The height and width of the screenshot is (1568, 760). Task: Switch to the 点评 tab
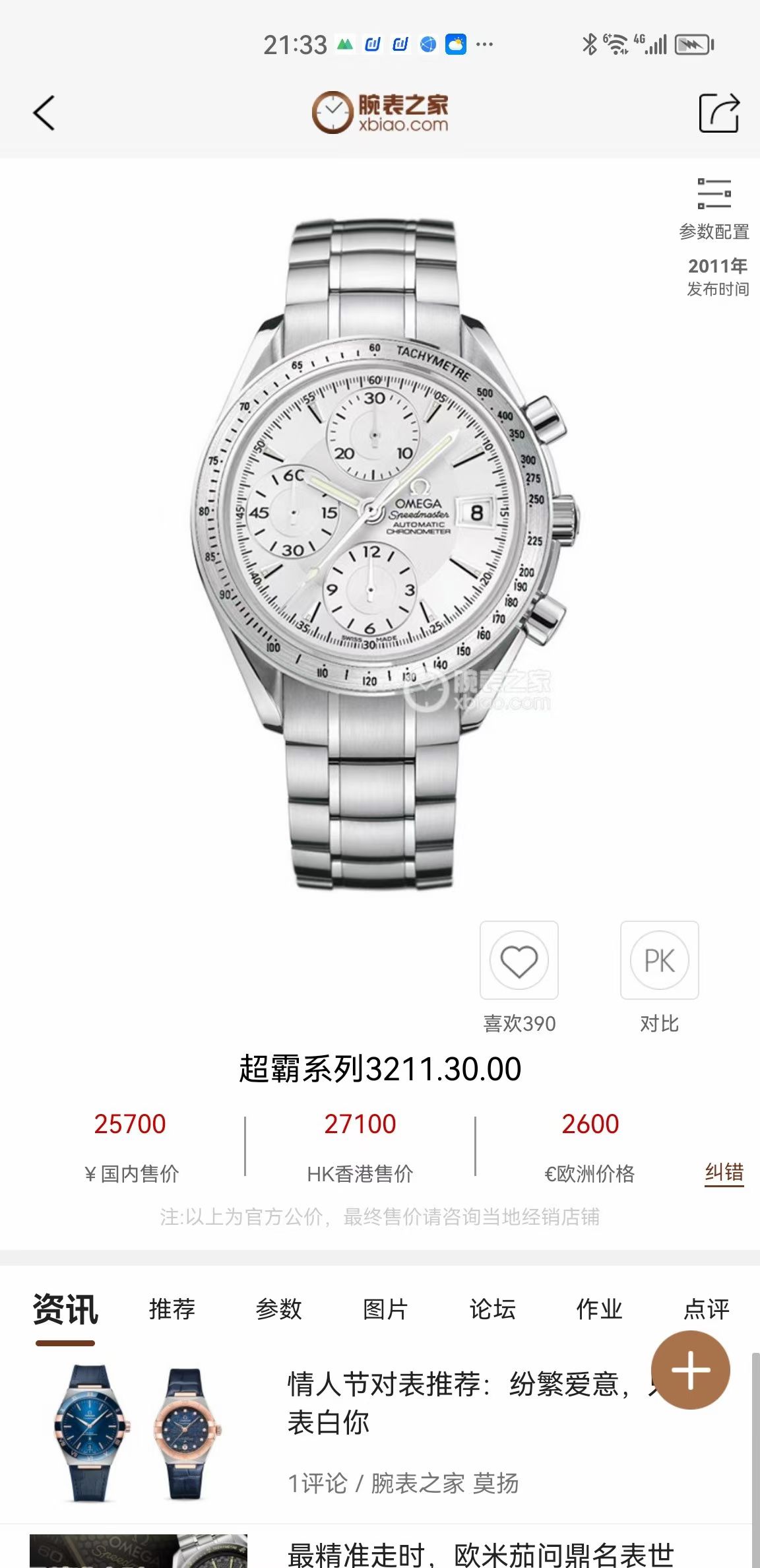706,1309
